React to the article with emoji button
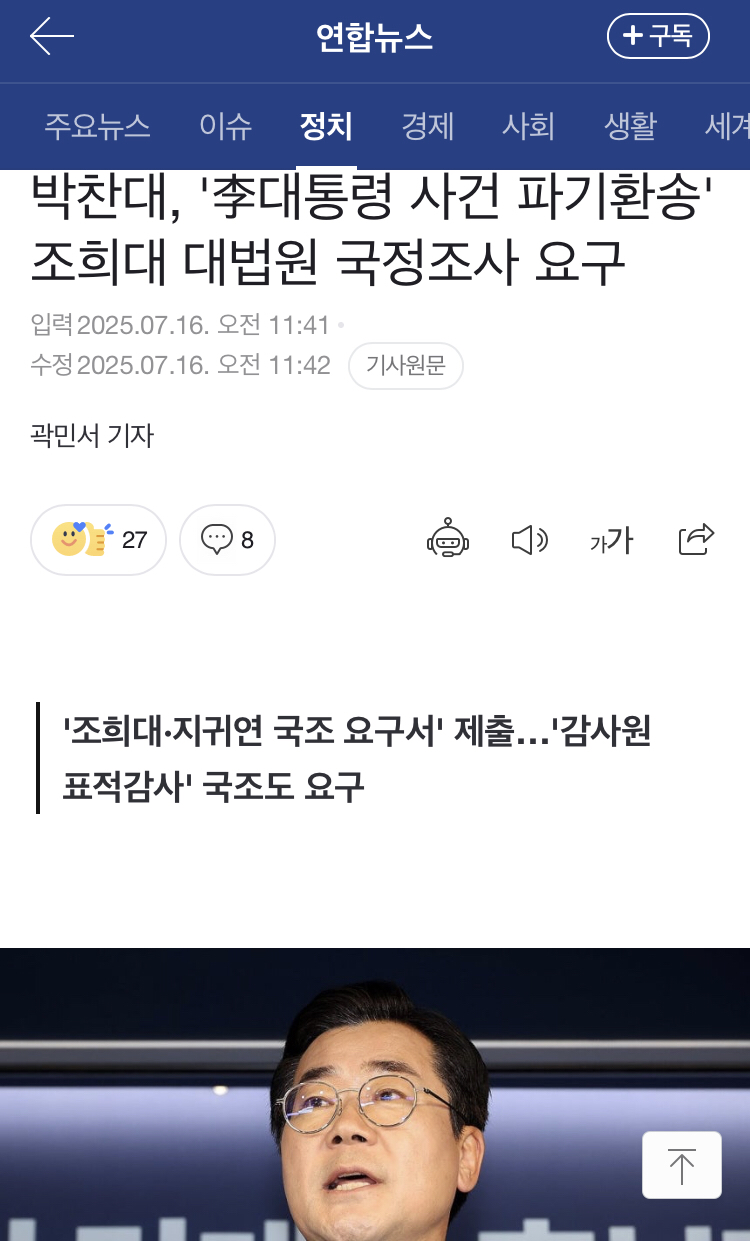750x1241 pixels. [x=98, y=540]
